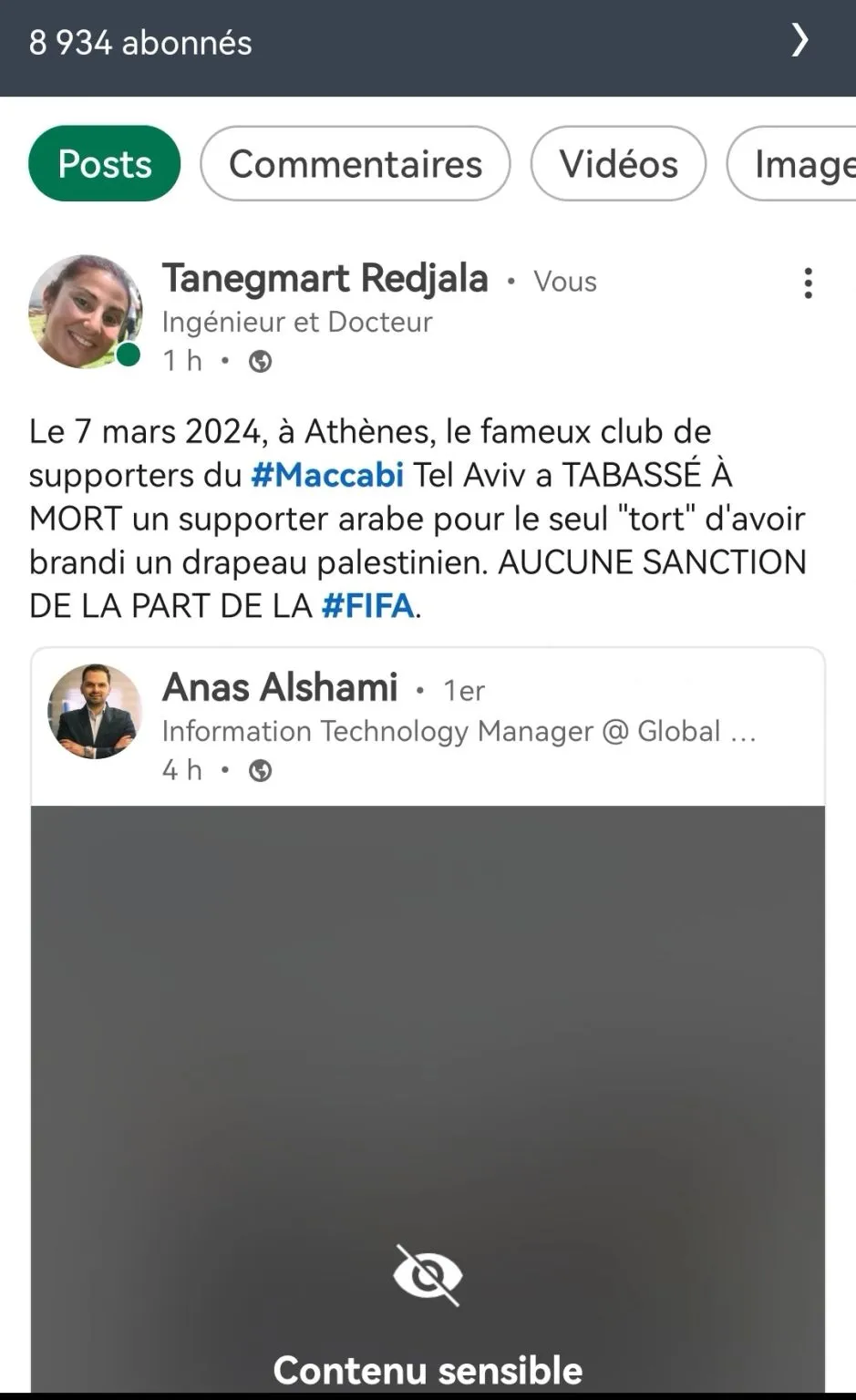This screenshot has height=1400, width=856.
Task: Click the globe visibility icon on Tanegmart's post
Action: [x=260, y=361]
